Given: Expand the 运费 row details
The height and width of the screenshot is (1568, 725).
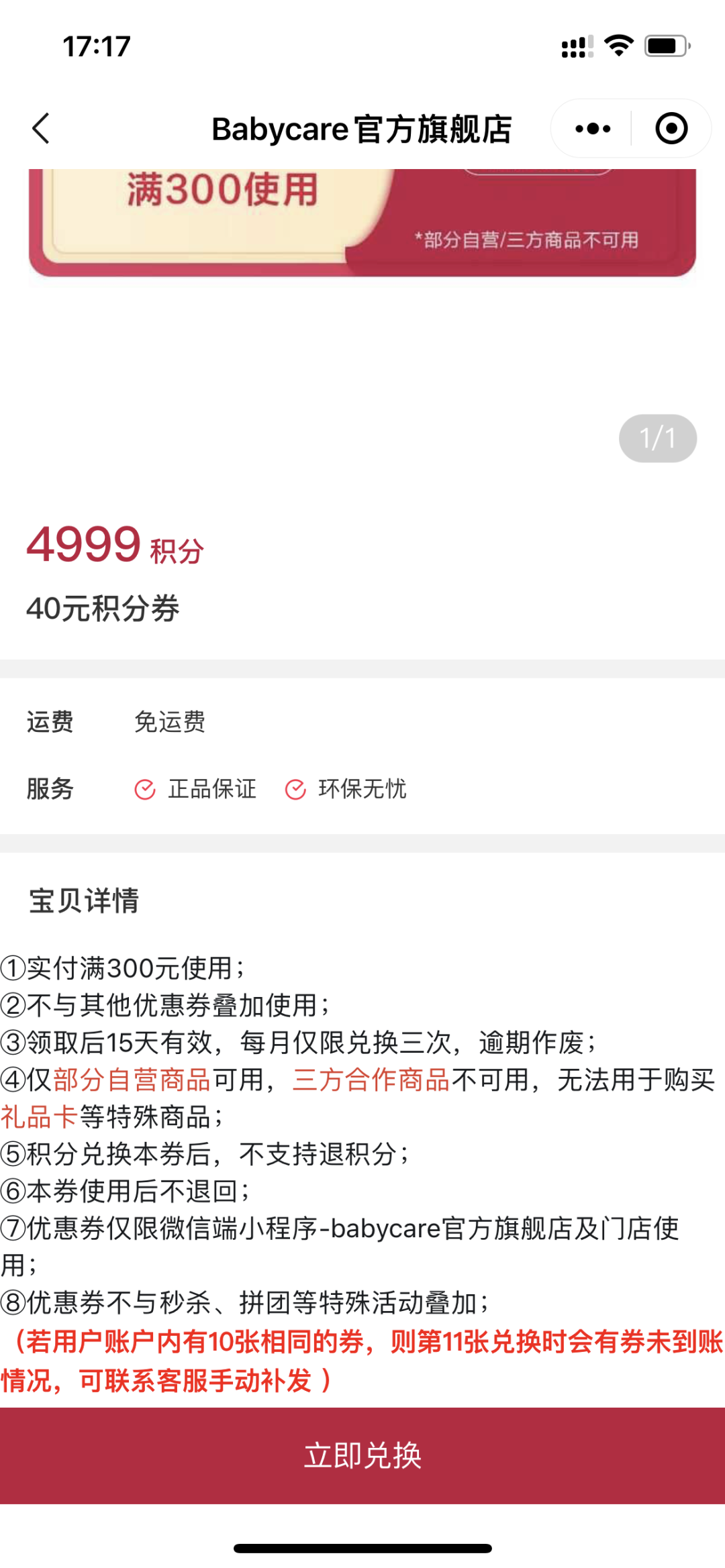Looking at the screenshot, I should pos(50,723).
